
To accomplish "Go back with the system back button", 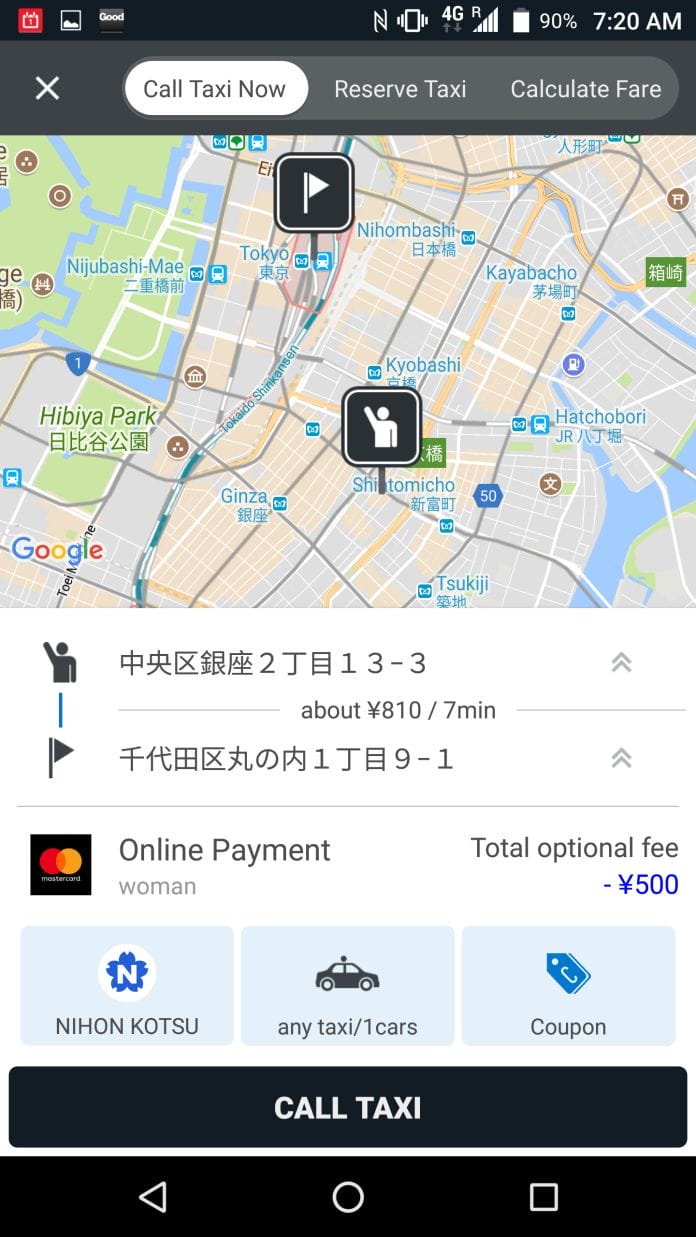I will (153, 1197).
